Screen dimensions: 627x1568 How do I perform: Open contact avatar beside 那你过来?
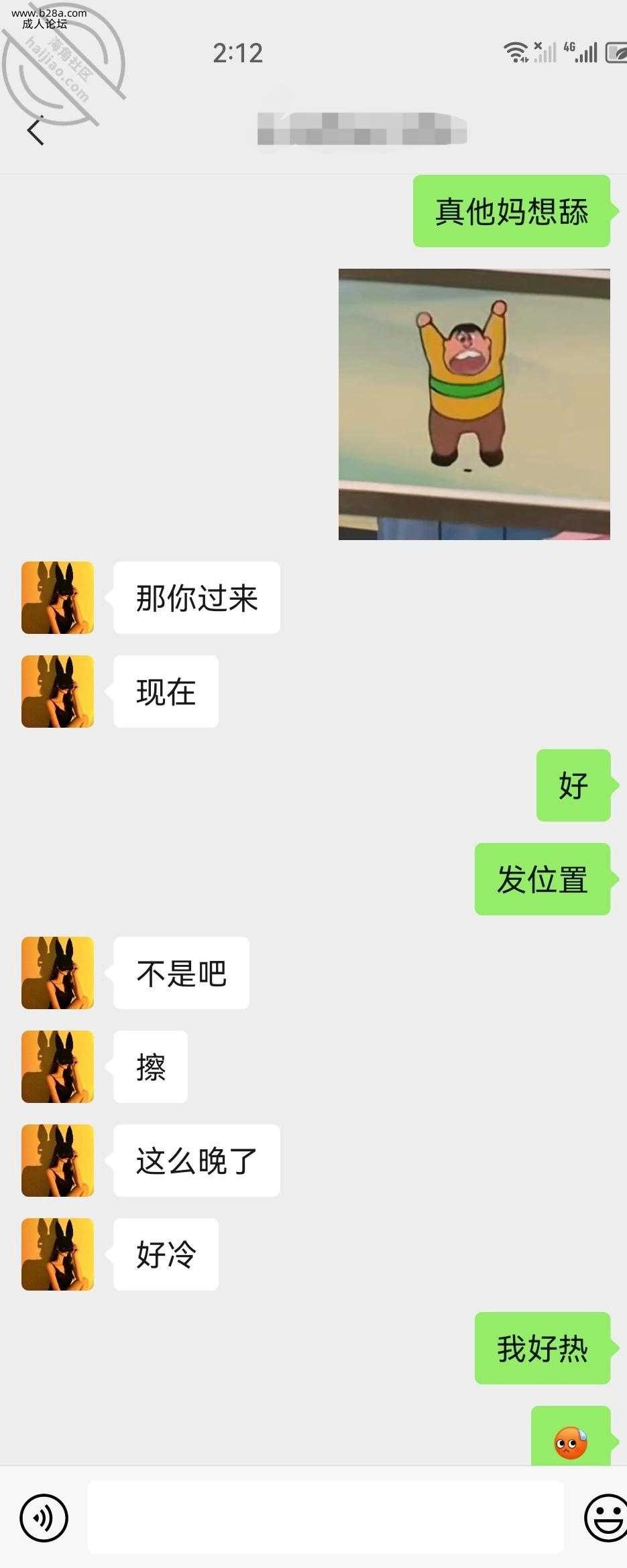pos(58,598)
